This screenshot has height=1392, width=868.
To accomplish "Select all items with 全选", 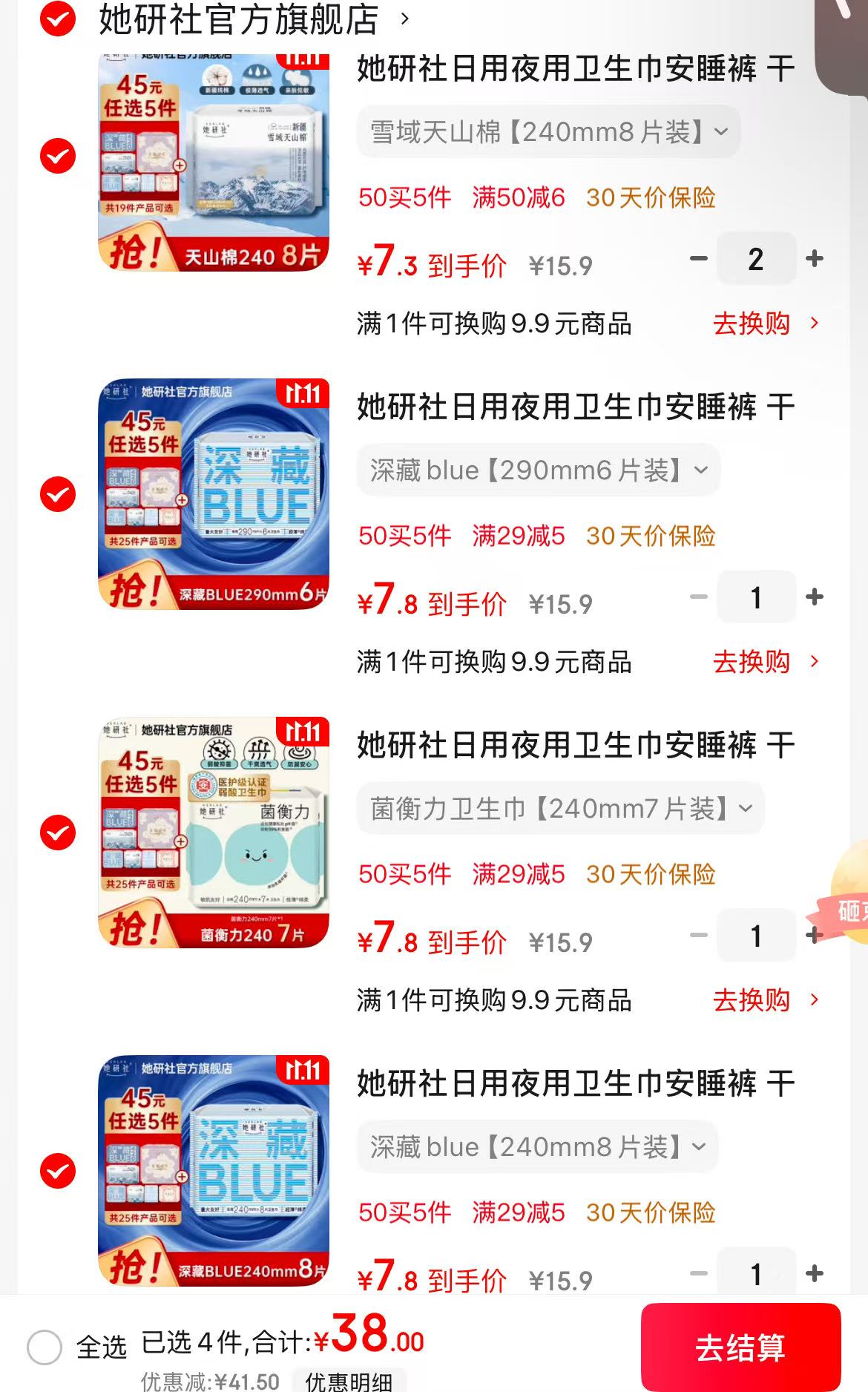I will (45, 1347).
